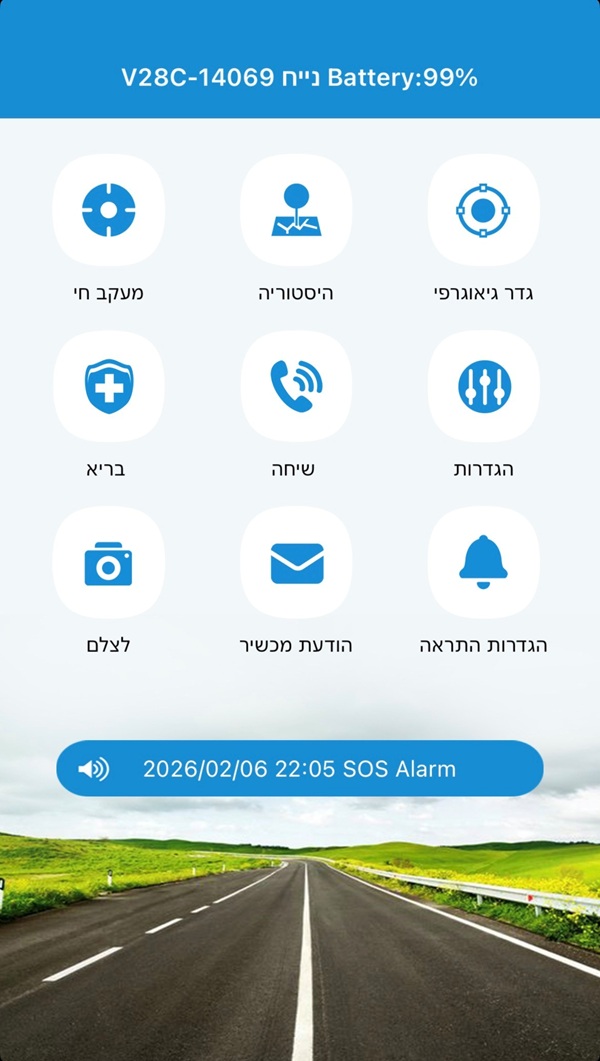The image size is (600, 1061).
Task: Open the health (בריא) shield tile
Action: 108,387
